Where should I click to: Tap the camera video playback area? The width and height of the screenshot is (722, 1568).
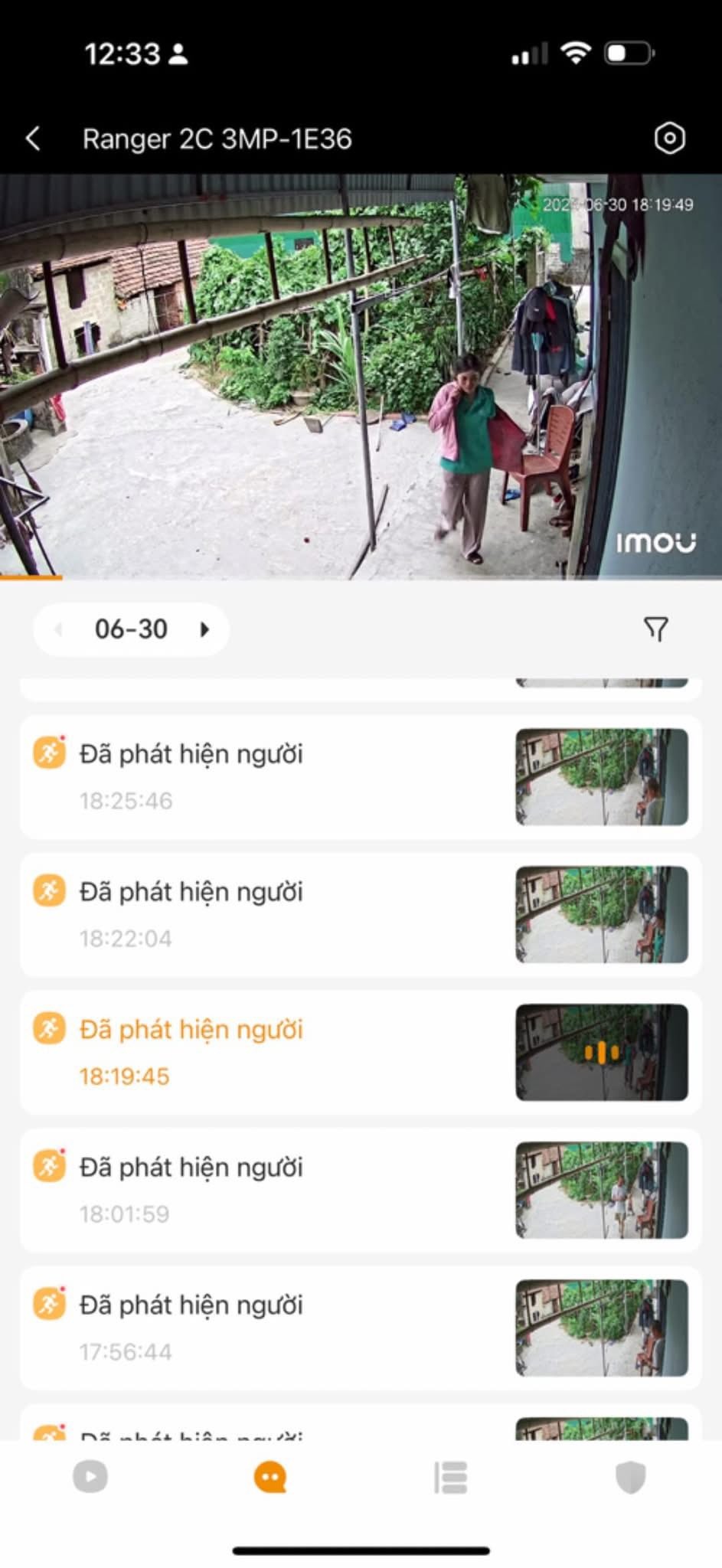click(x=361, y=375)
